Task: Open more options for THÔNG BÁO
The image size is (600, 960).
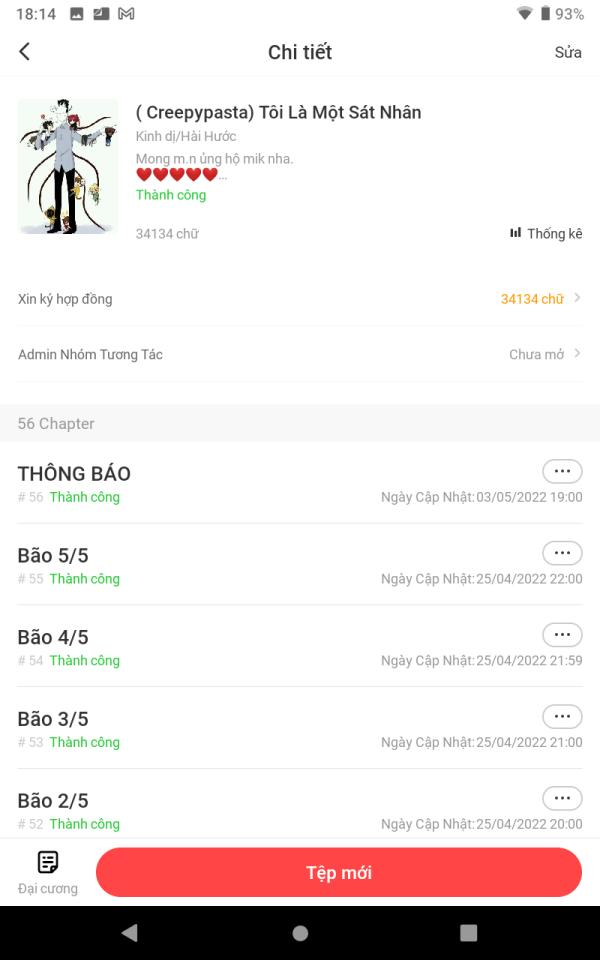Action: tap(562, 471)
